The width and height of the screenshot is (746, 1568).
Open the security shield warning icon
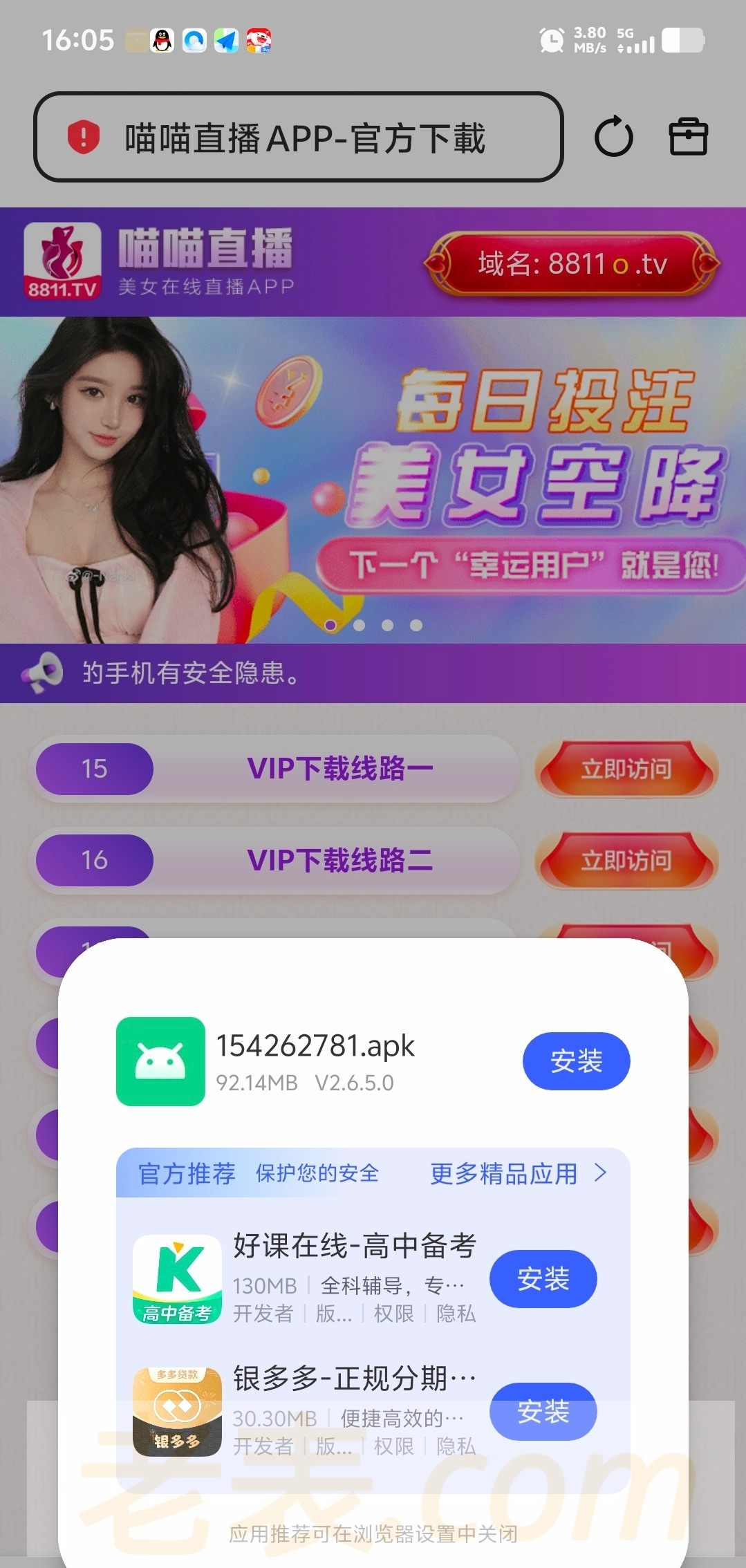click(x=84, y=137)
